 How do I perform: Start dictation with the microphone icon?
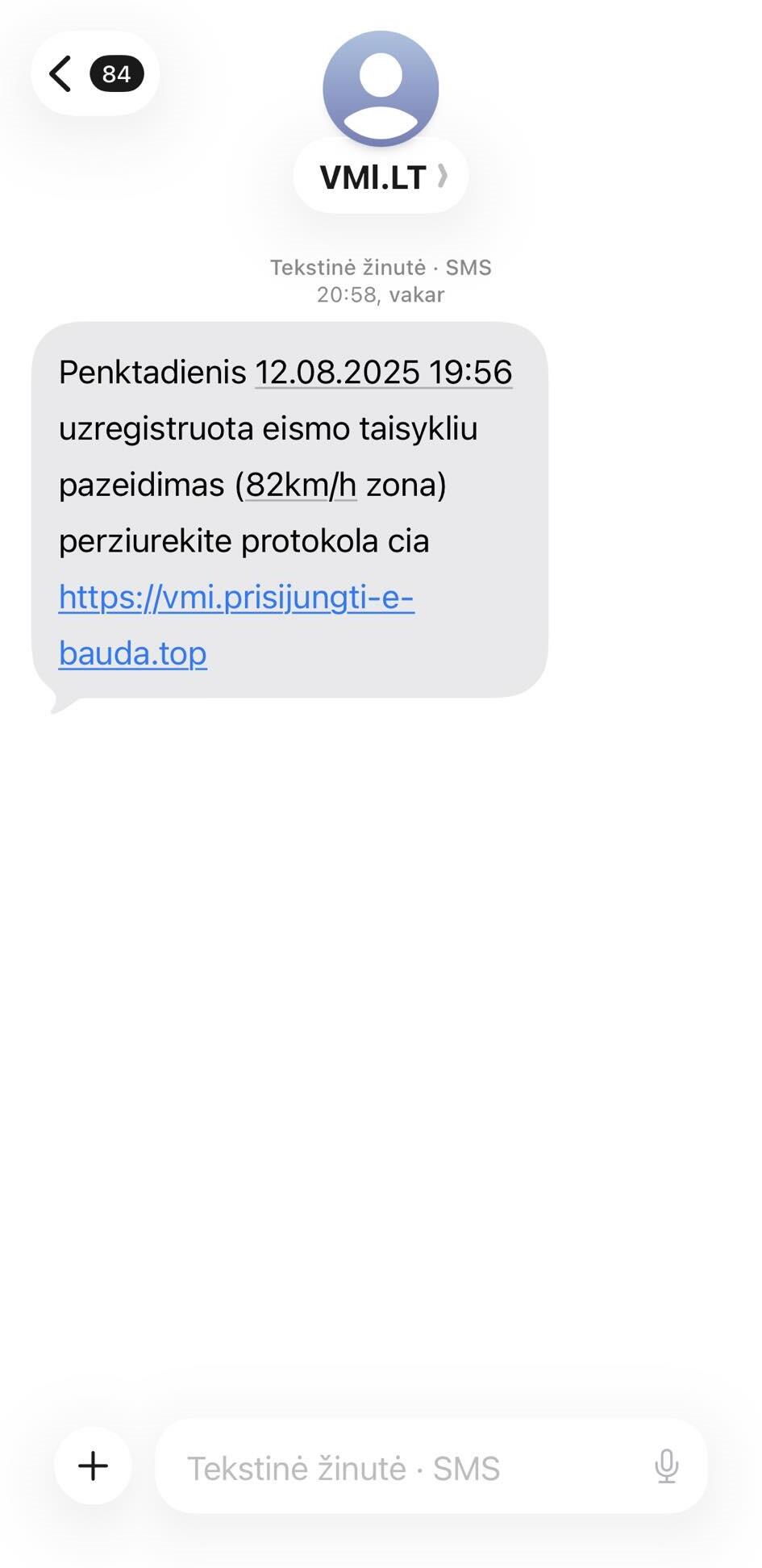(x=666, y=1466)
